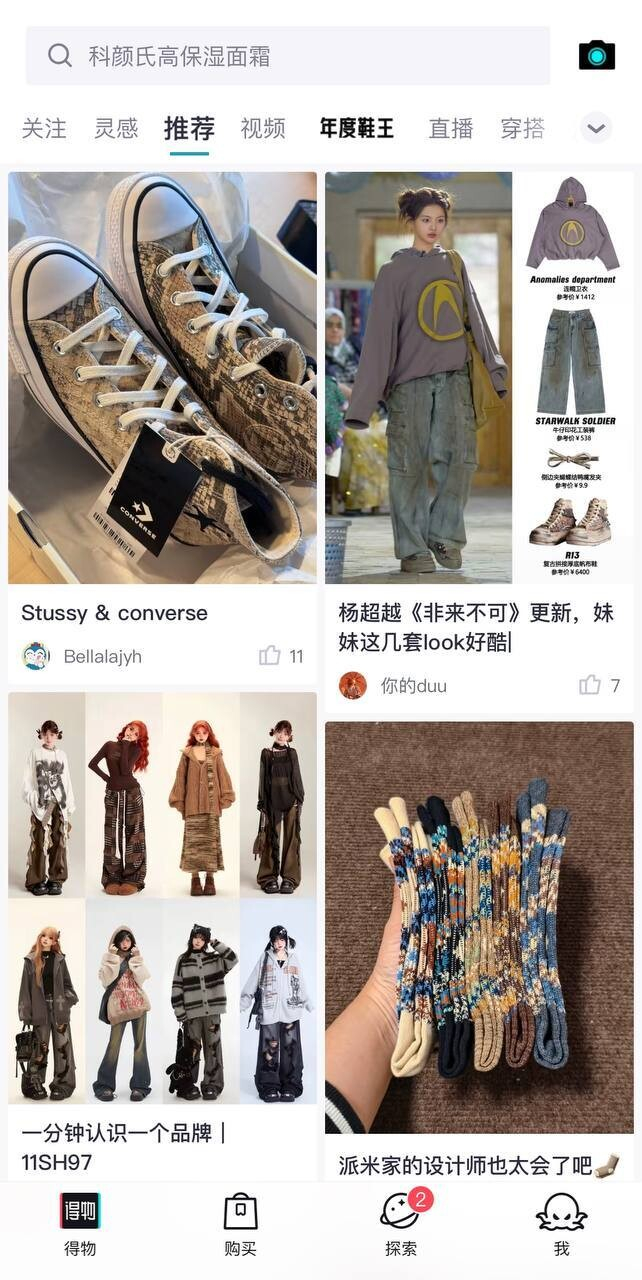The image size is (642, 1280).
Task: Like the Stussy & converse post
Action: (x=270, y=656)
